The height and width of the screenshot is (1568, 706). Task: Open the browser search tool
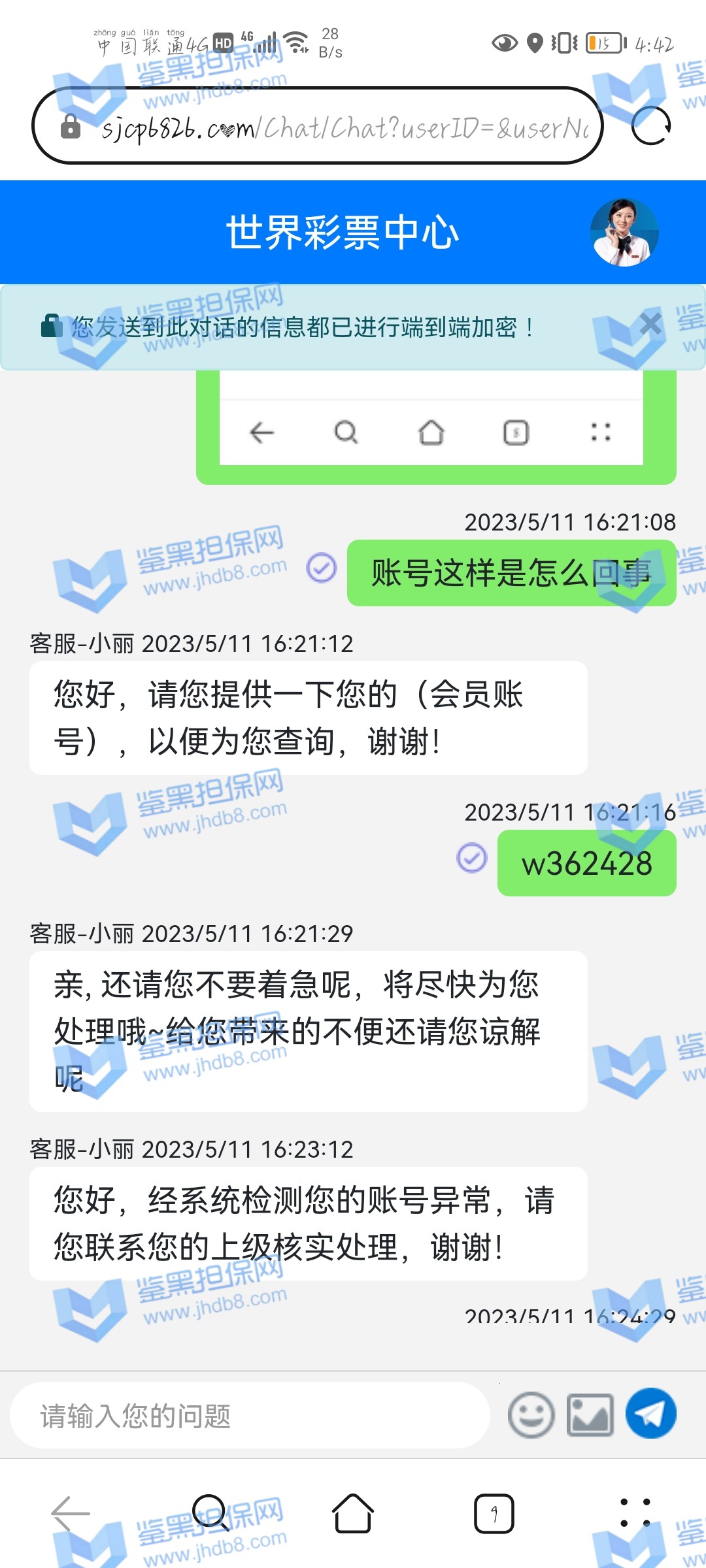(210, 1513)
